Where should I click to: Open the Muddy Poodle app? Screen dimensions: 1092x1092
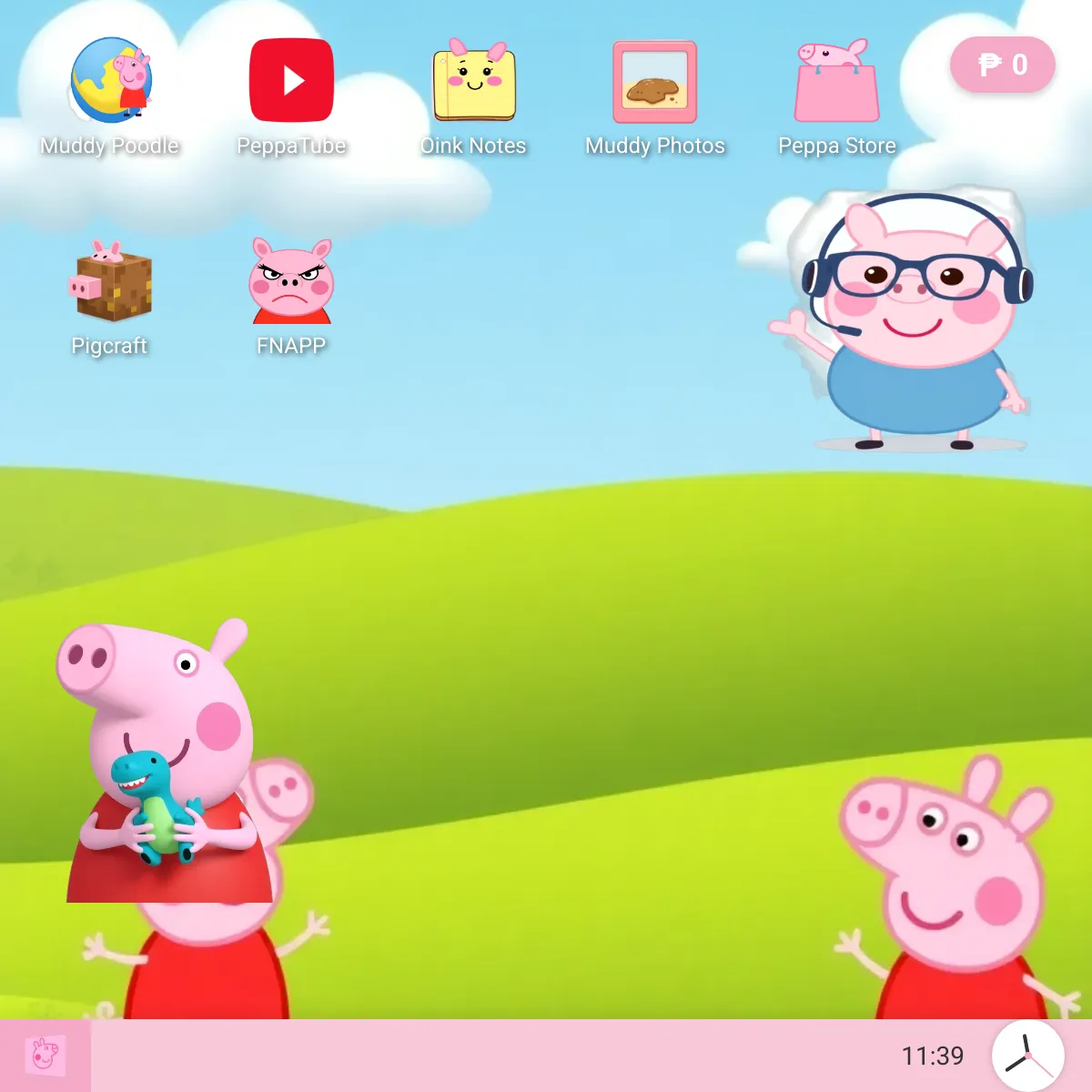coord(110,82)
